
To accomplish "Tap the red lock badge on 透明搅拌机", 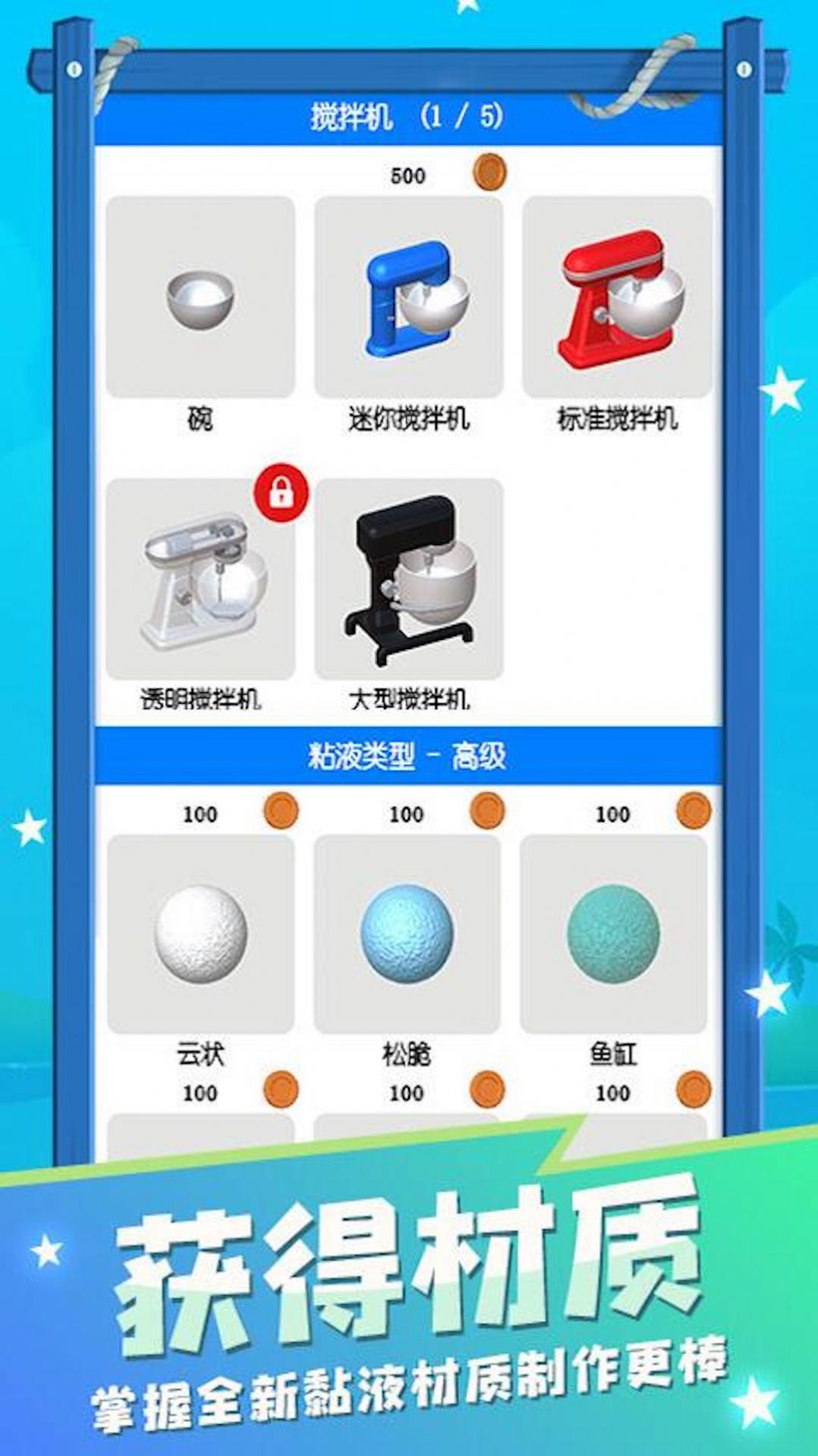I will [281, 493].
